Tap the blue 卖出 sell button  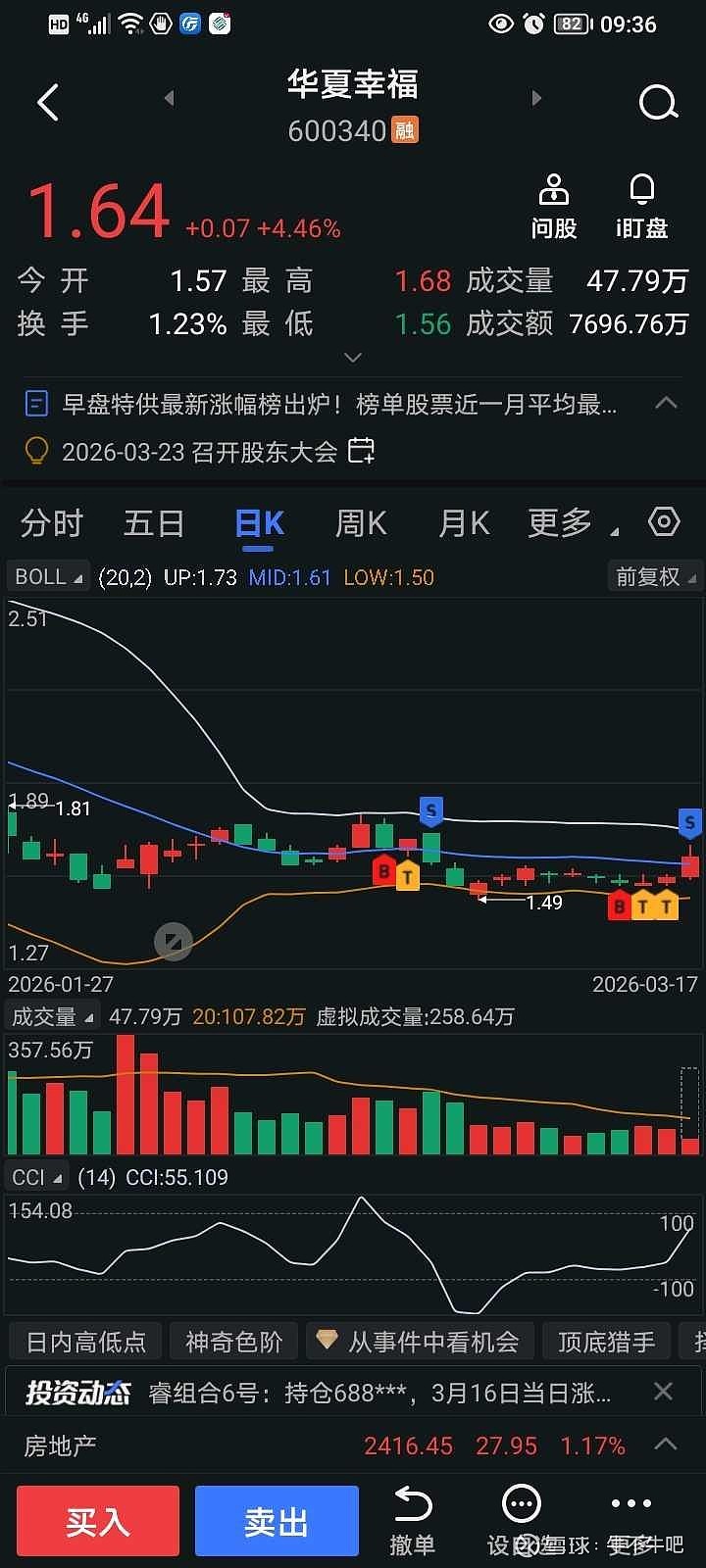[x=277, y=1520]
